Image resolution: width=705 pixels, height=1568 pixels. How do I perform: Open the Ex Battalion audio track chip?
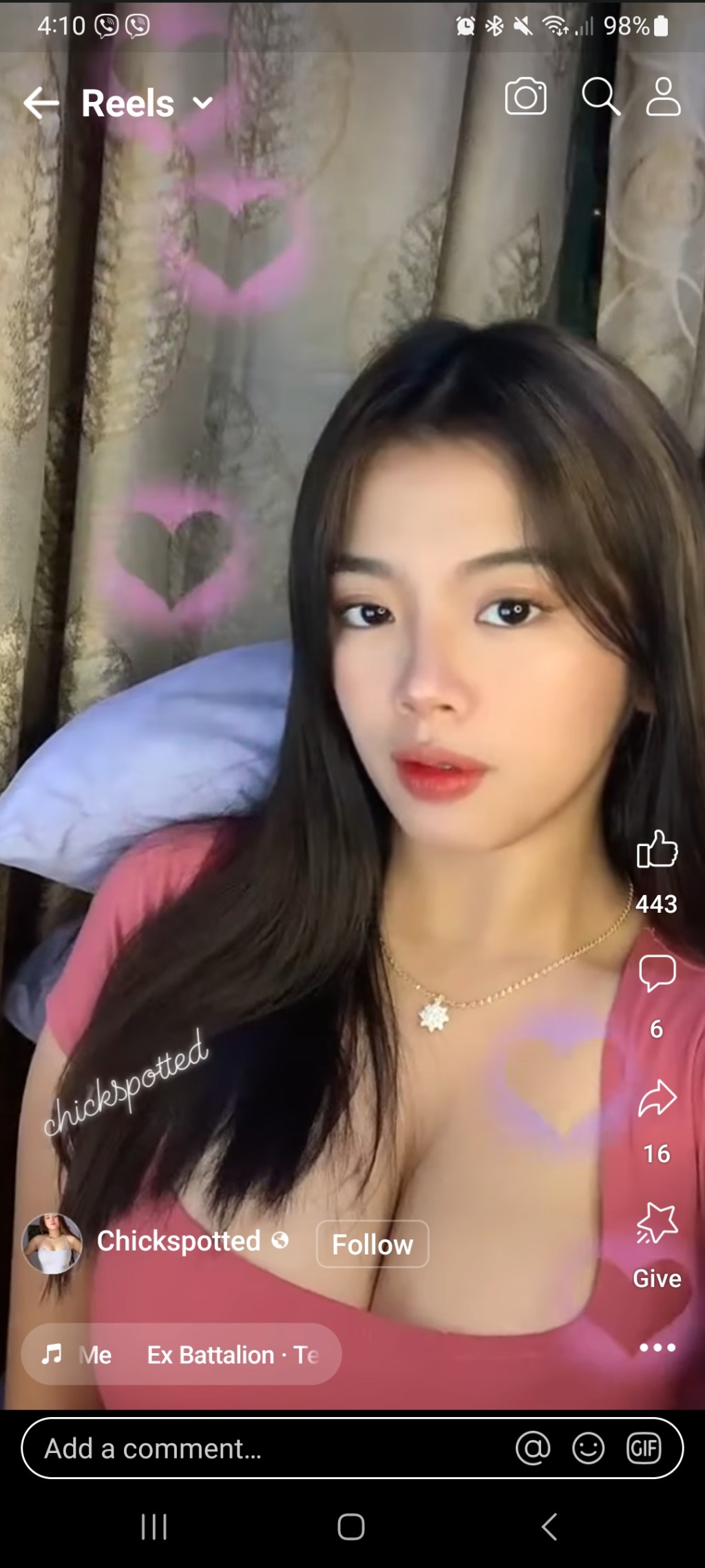(x=181, y=1354)
